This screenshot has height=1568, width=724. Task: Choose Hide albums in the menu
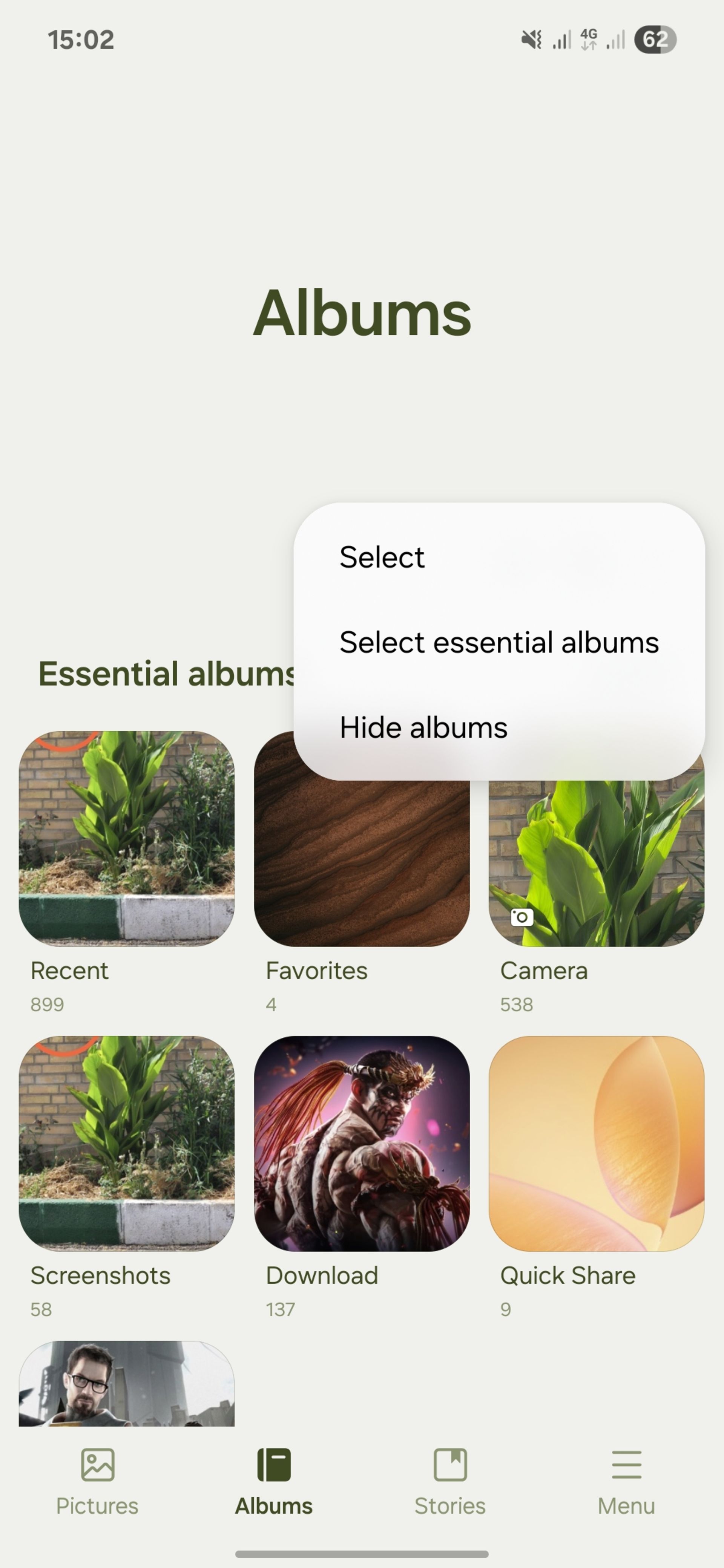tap(423, 727)
